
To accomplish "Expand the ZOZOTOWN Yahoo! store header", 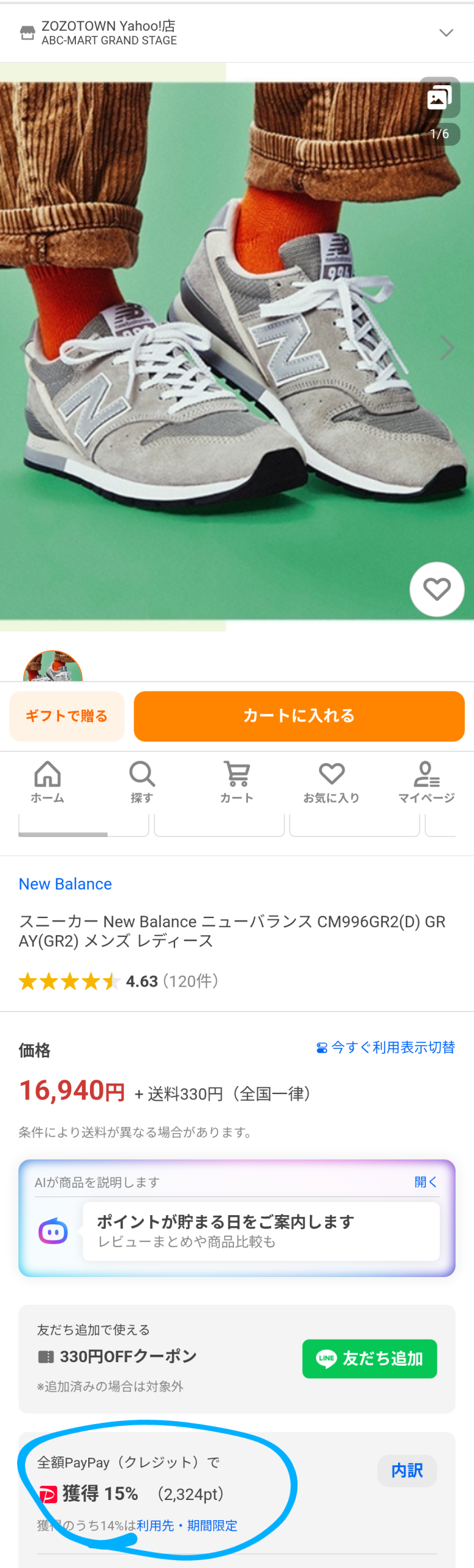I will coord(446,32).
